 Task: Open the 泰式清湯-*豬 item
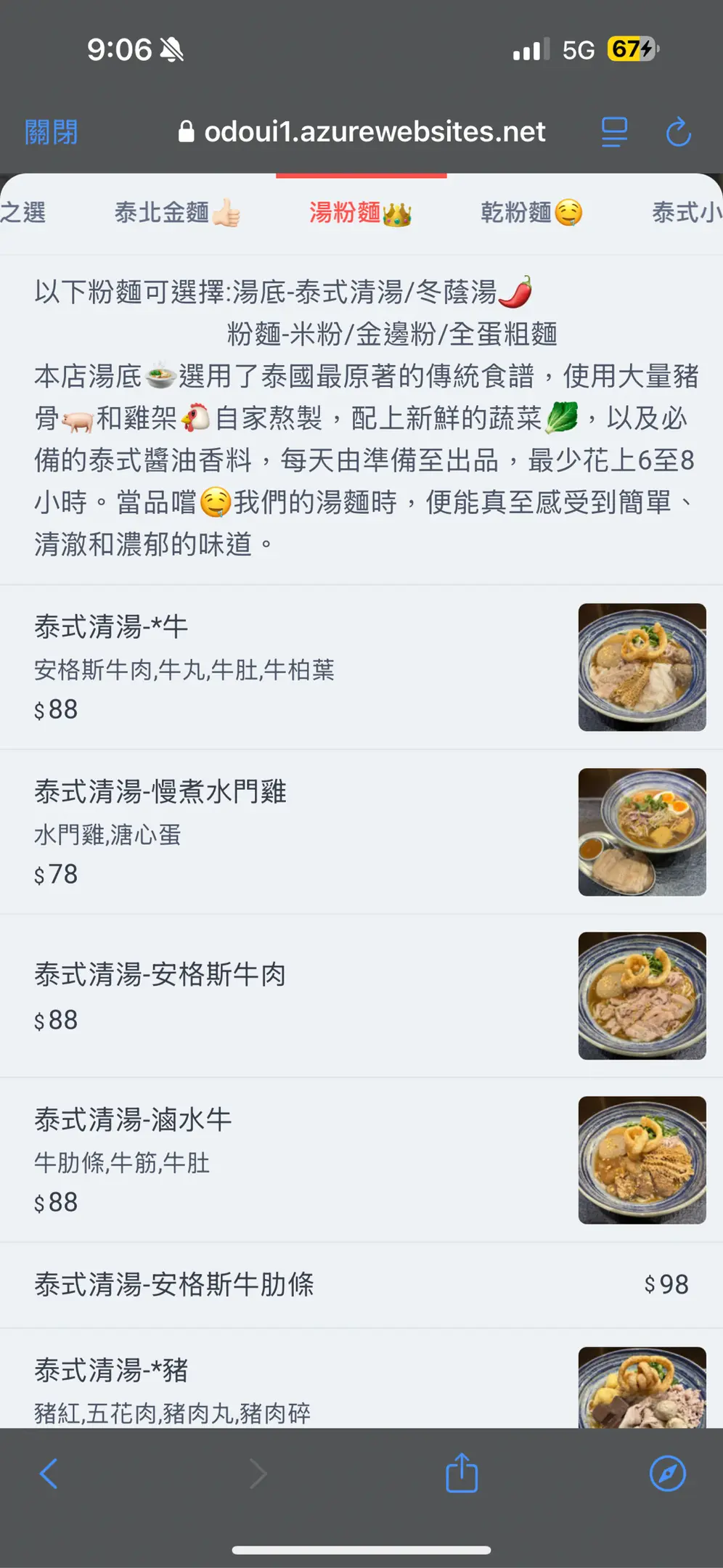pyautogui.click(x=361, y=1379)
